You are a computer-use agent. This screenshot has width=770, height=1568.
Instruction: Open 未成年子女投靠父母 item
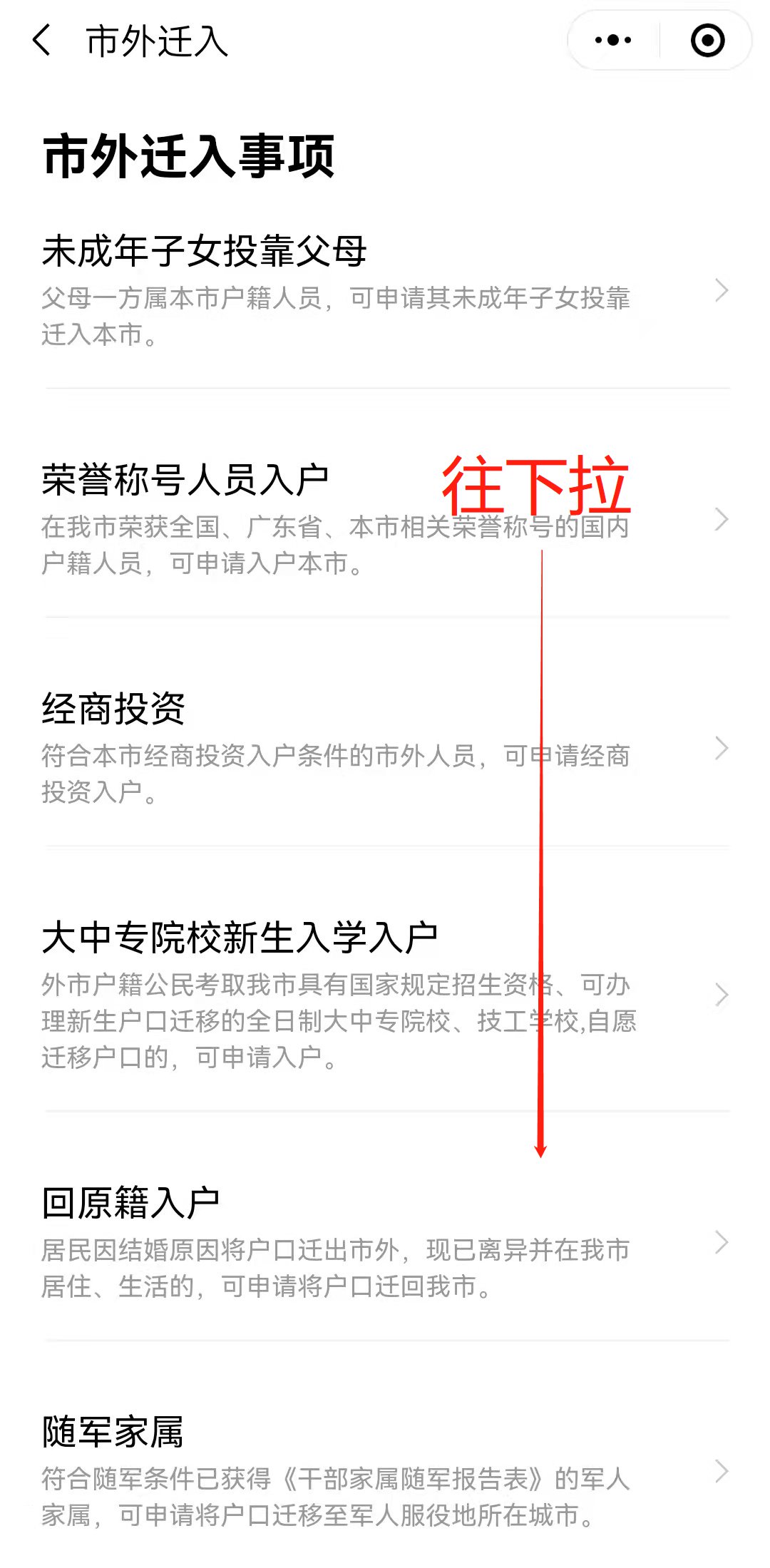tap(385, 291)
